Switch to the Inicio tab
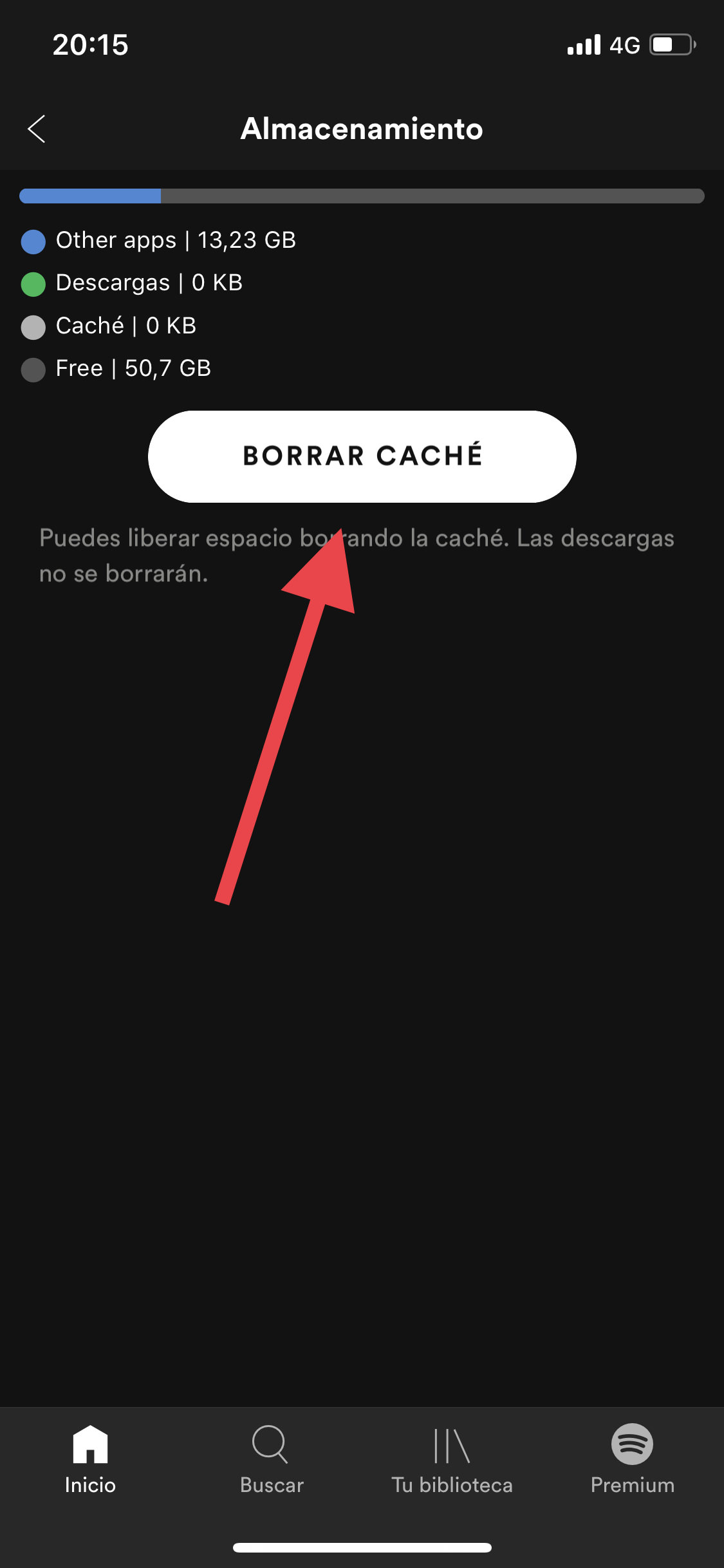 pyautogui.click(x=90, y=1459)
